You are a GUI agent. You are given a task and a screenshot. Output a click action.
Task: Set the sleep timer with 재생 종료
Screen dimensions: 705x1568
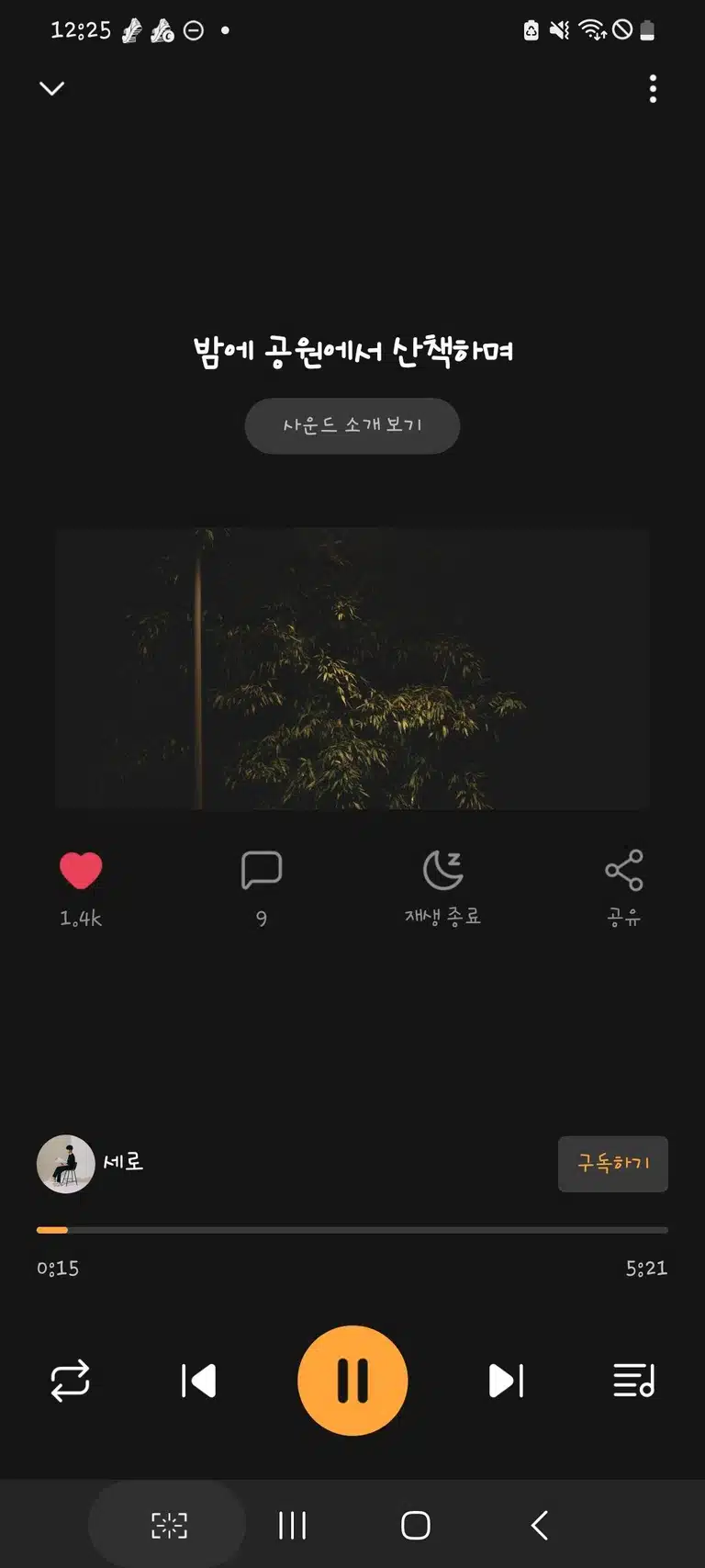(x=443, y=887)
